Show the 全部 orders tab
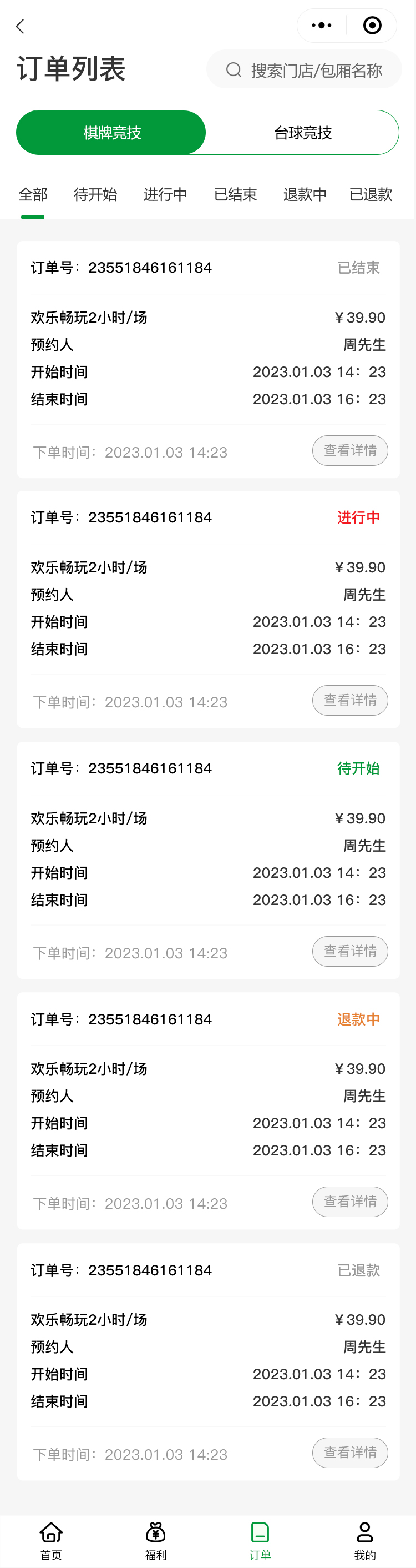Image resolution: width=416 pixels, height=1568 pixels. click(x=33, y=195)
